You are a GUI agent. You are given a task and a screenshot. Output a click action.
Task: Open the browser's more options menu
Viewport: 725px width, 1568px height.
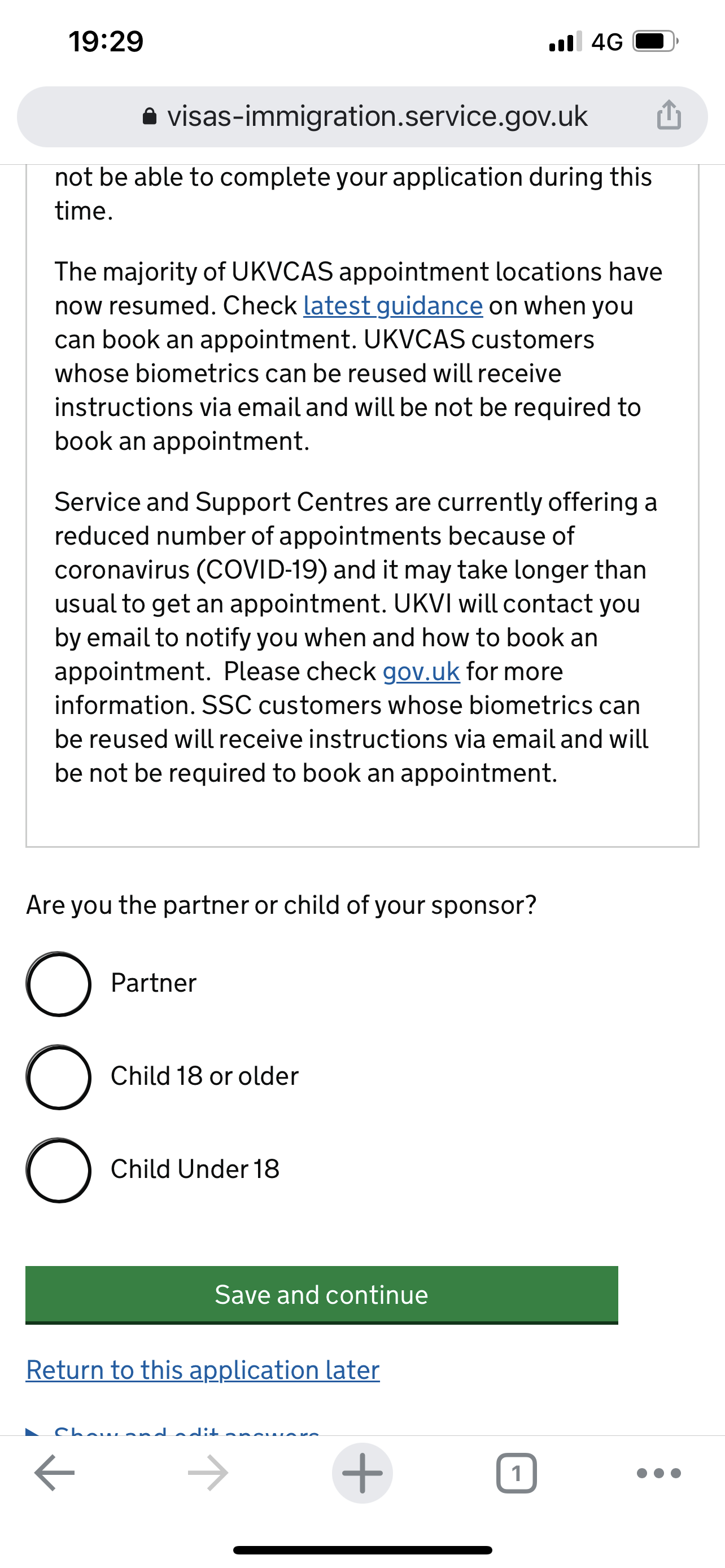coord(658,1473)
